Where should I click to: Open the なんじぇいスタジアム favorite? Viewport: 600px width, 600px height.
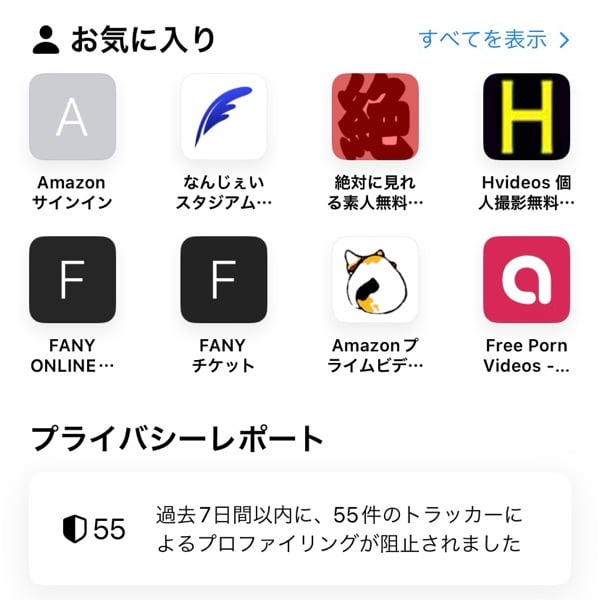click(223, 117)
